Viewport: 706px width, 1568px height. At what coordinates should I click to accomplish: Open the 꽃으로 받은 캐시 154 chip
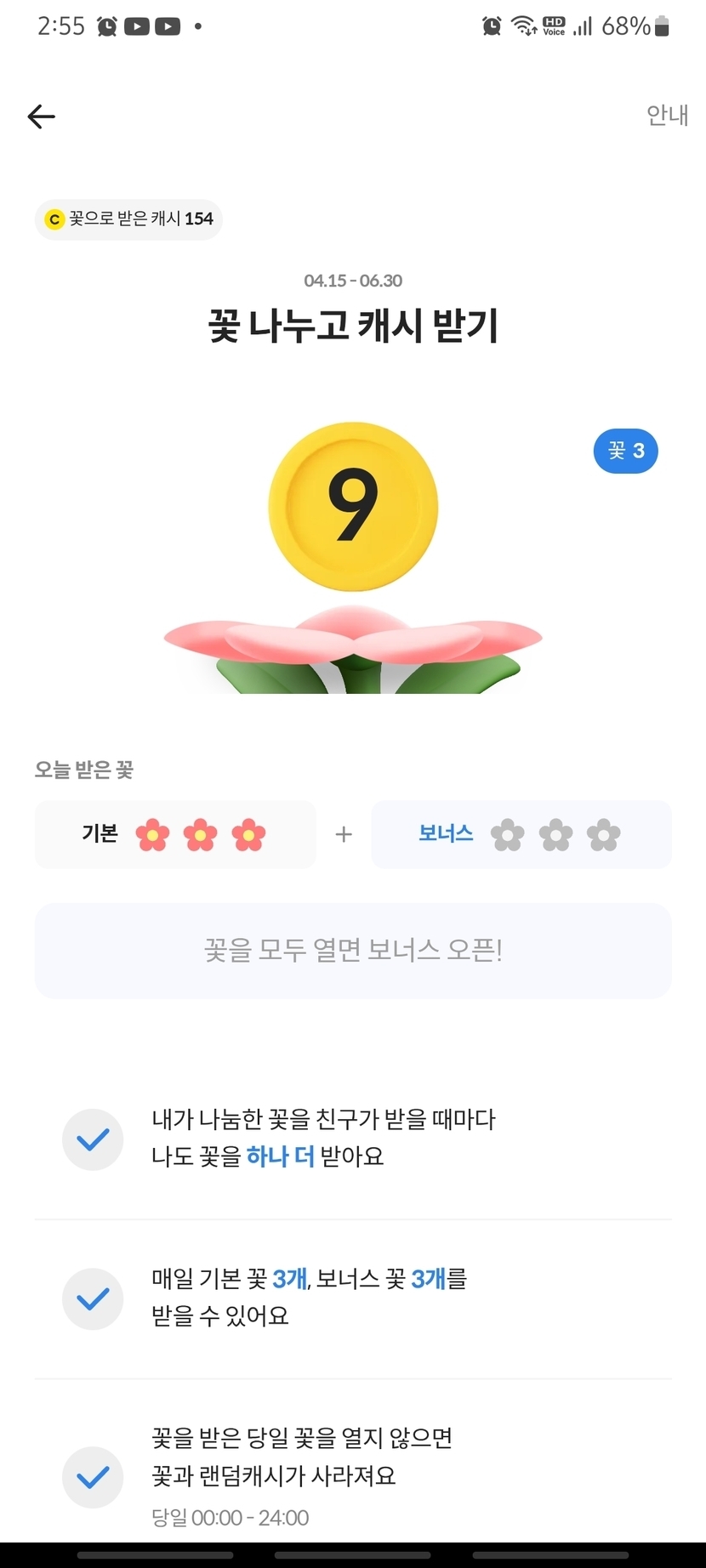point(128,219)
